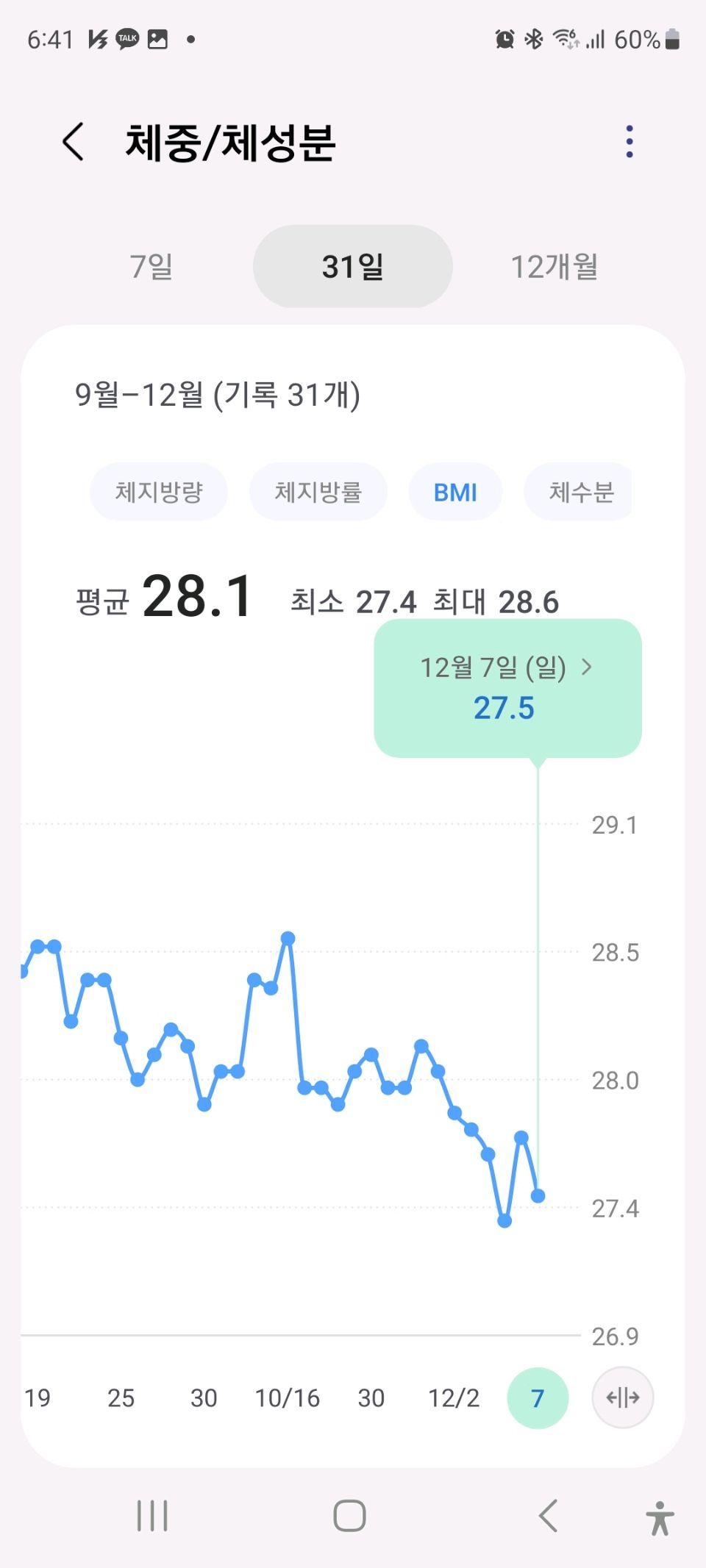Open the overflow menu
Viewport: 706px width, 1568px height.
coord(629,141)
